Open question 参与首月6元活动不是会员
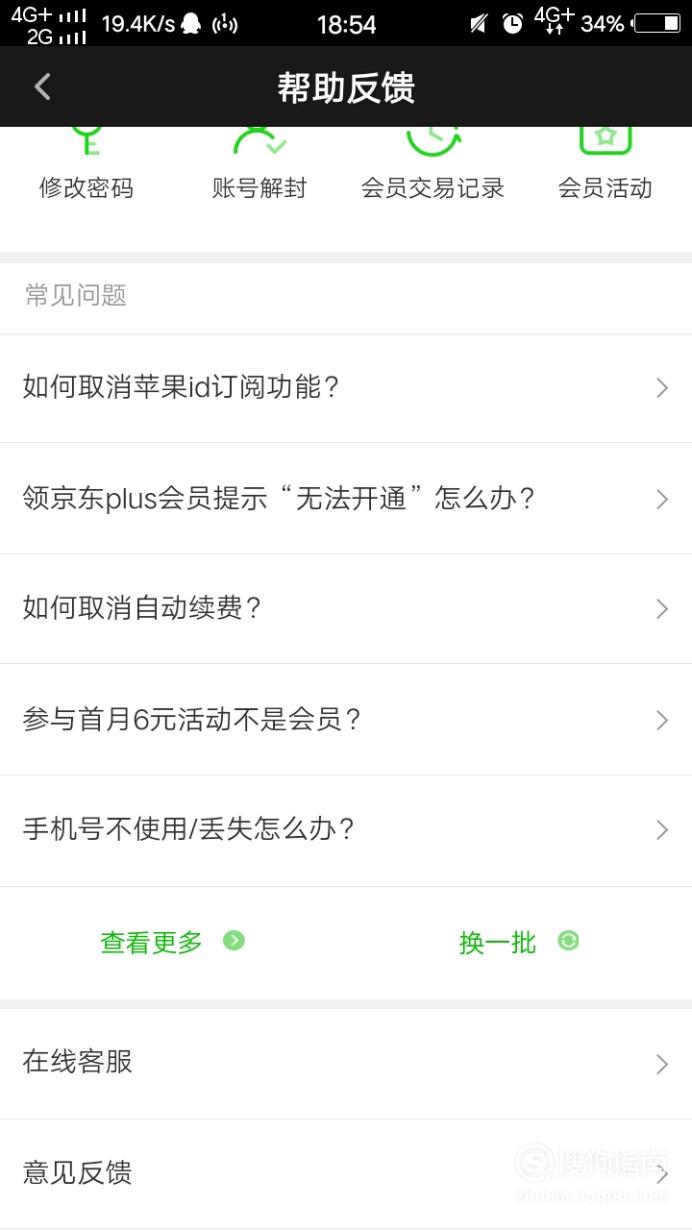 [346, 719]
